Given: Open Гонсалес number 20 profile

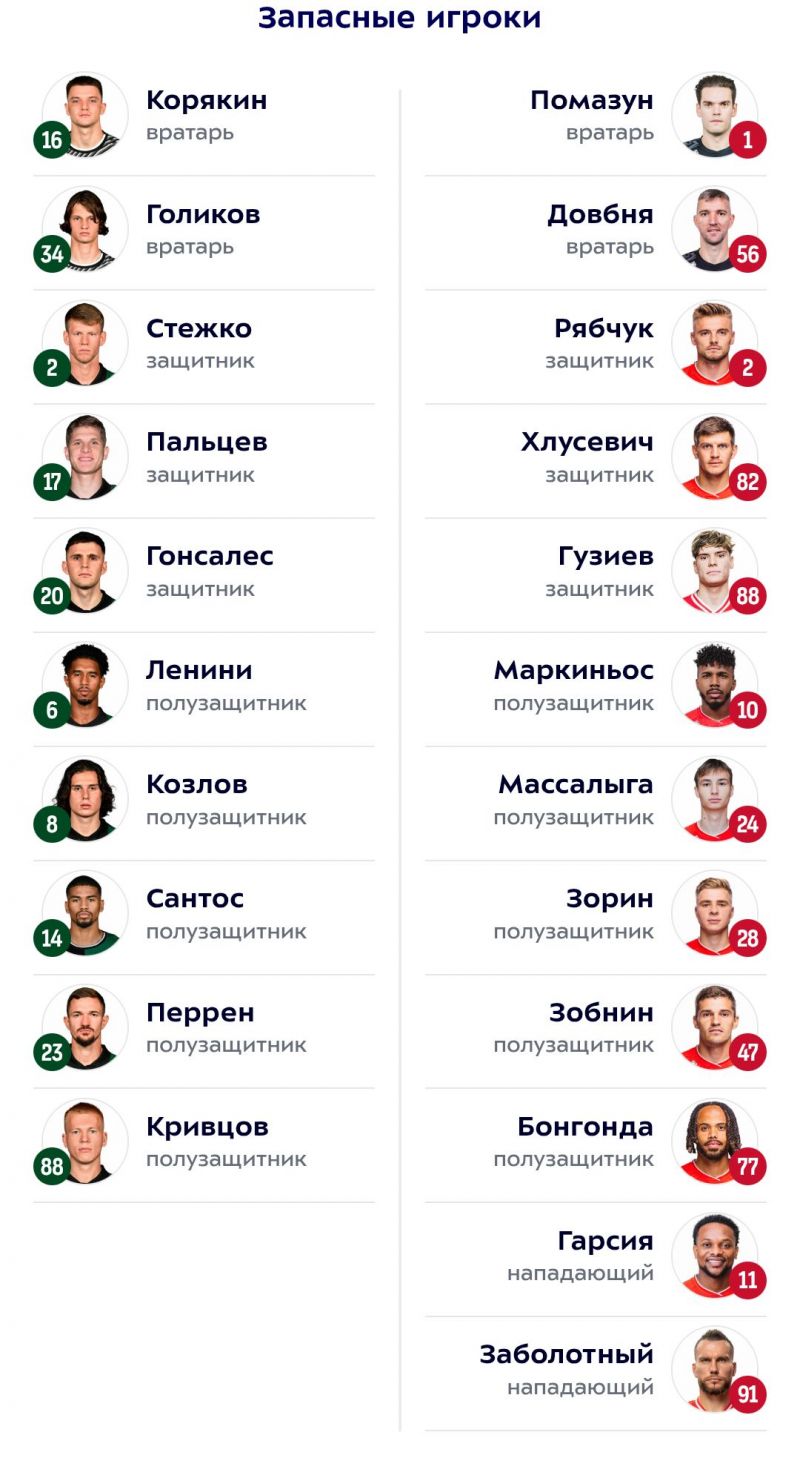Looking at the screenshot, I should click(209, 557).
